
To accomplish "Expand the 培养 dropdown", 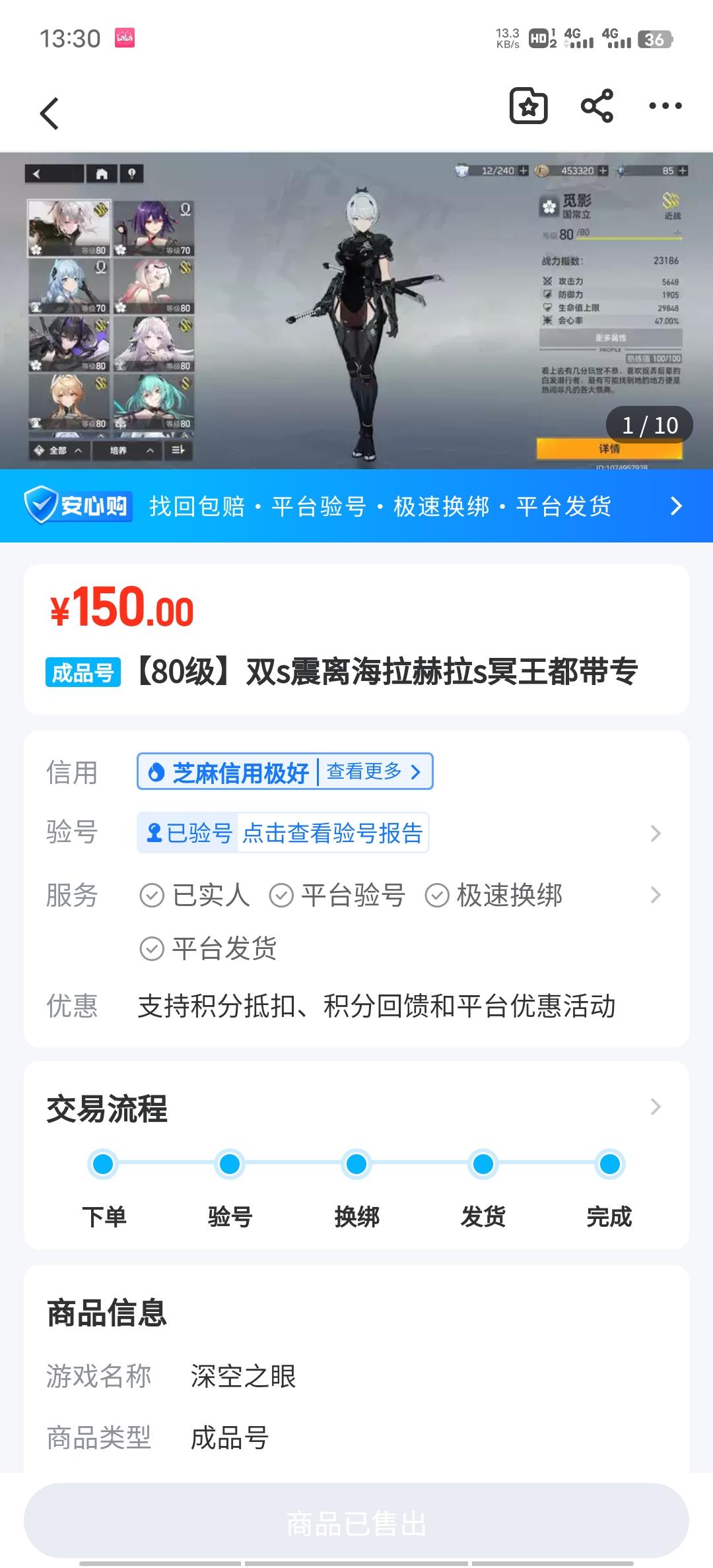I will click(x=129, y=450).
